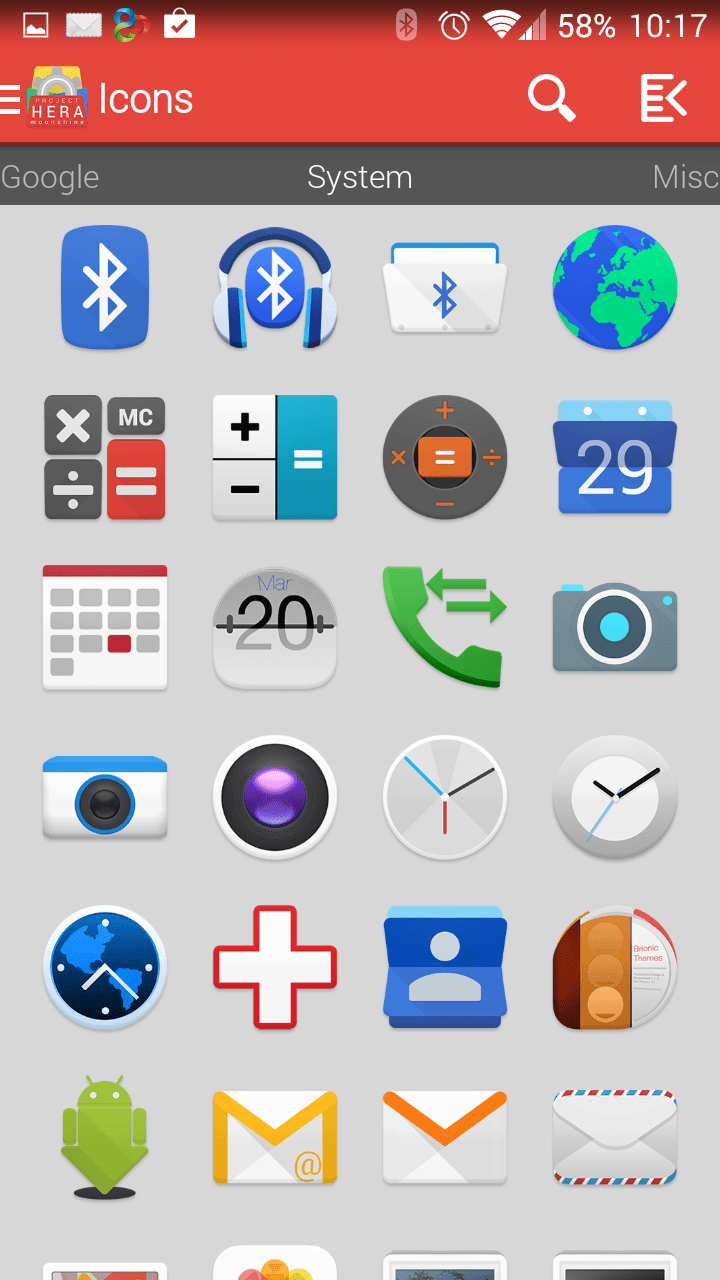Open the list icon beside search
This screenshot has height=1280, width=720.
coord(664,98)
